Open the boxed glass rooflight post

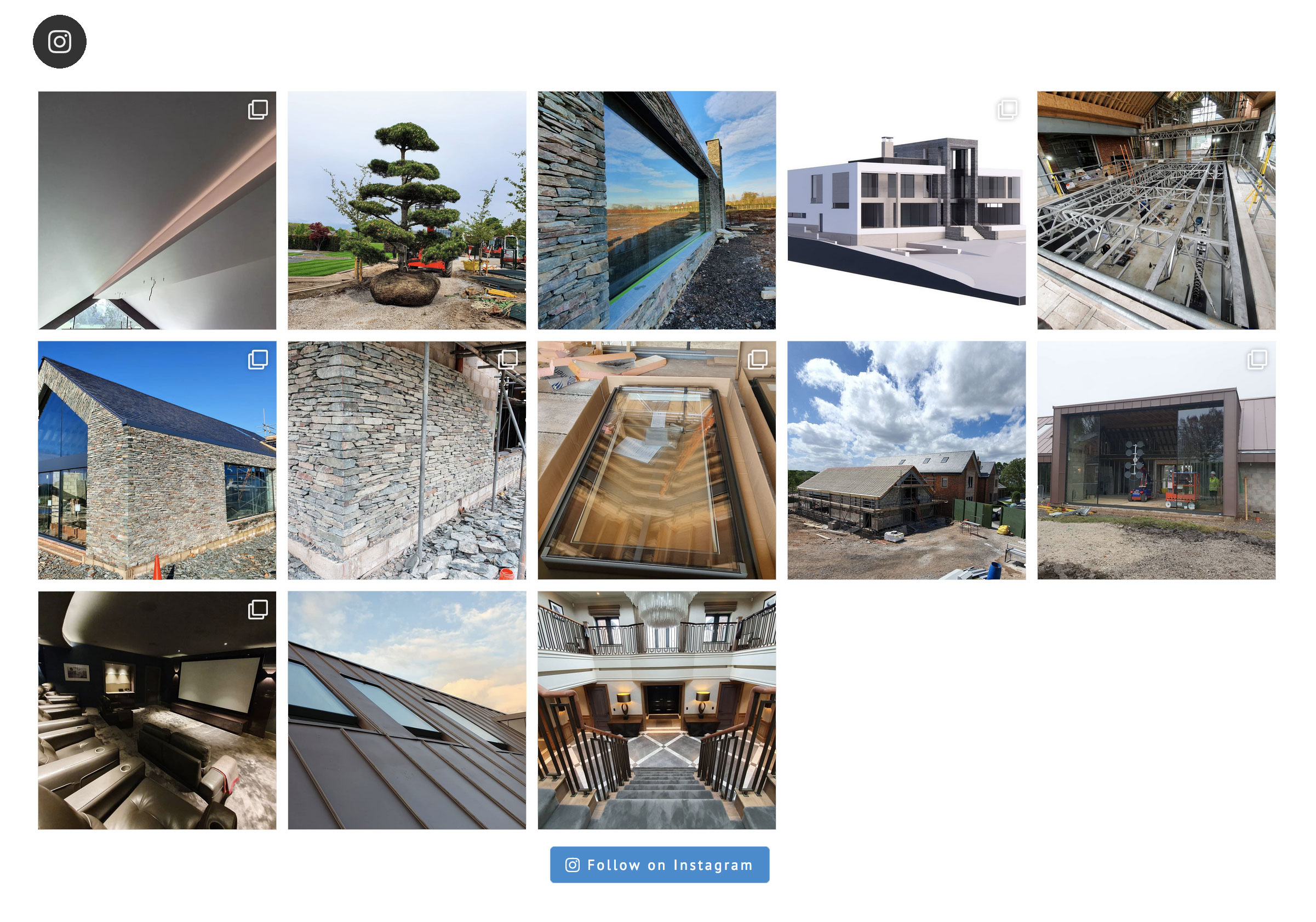(x=656, y=460)
